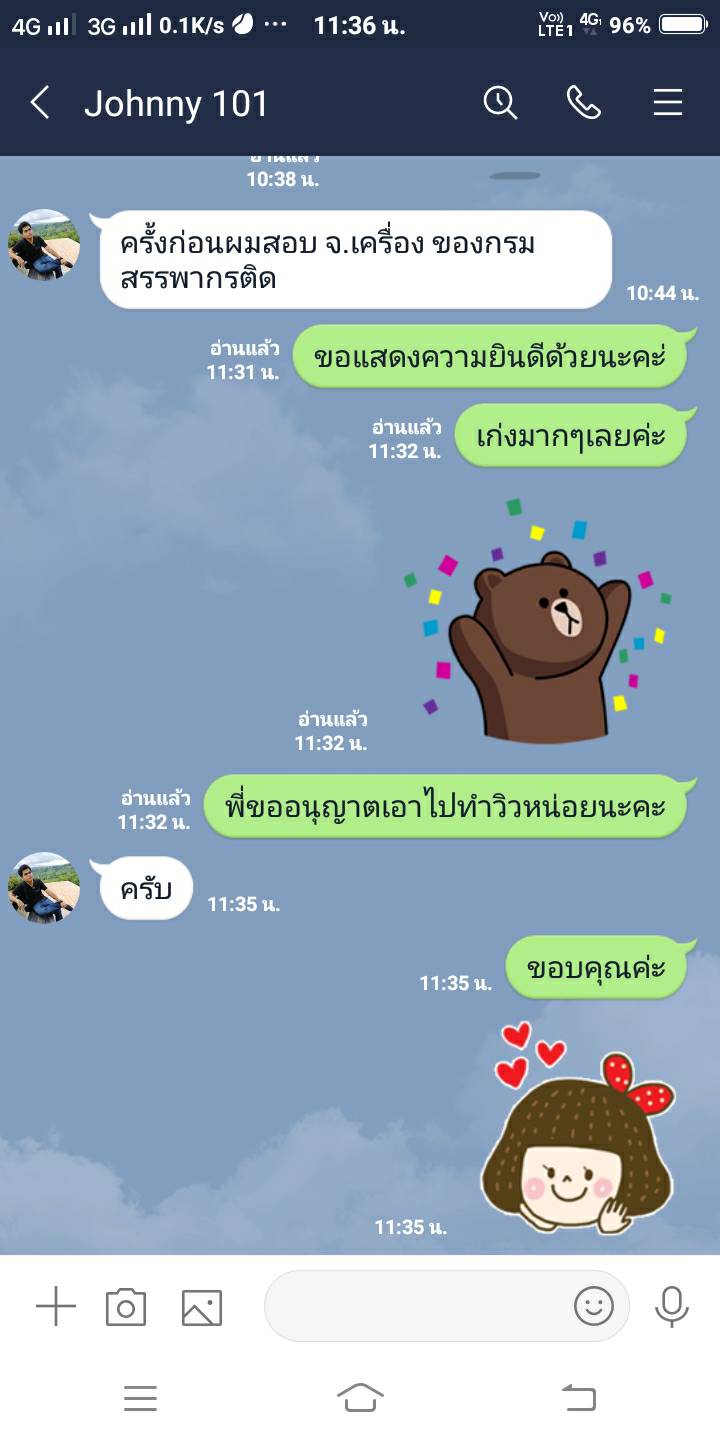
Task: Start a voice call with Johnny 101
Action: [x=583, y=102]
